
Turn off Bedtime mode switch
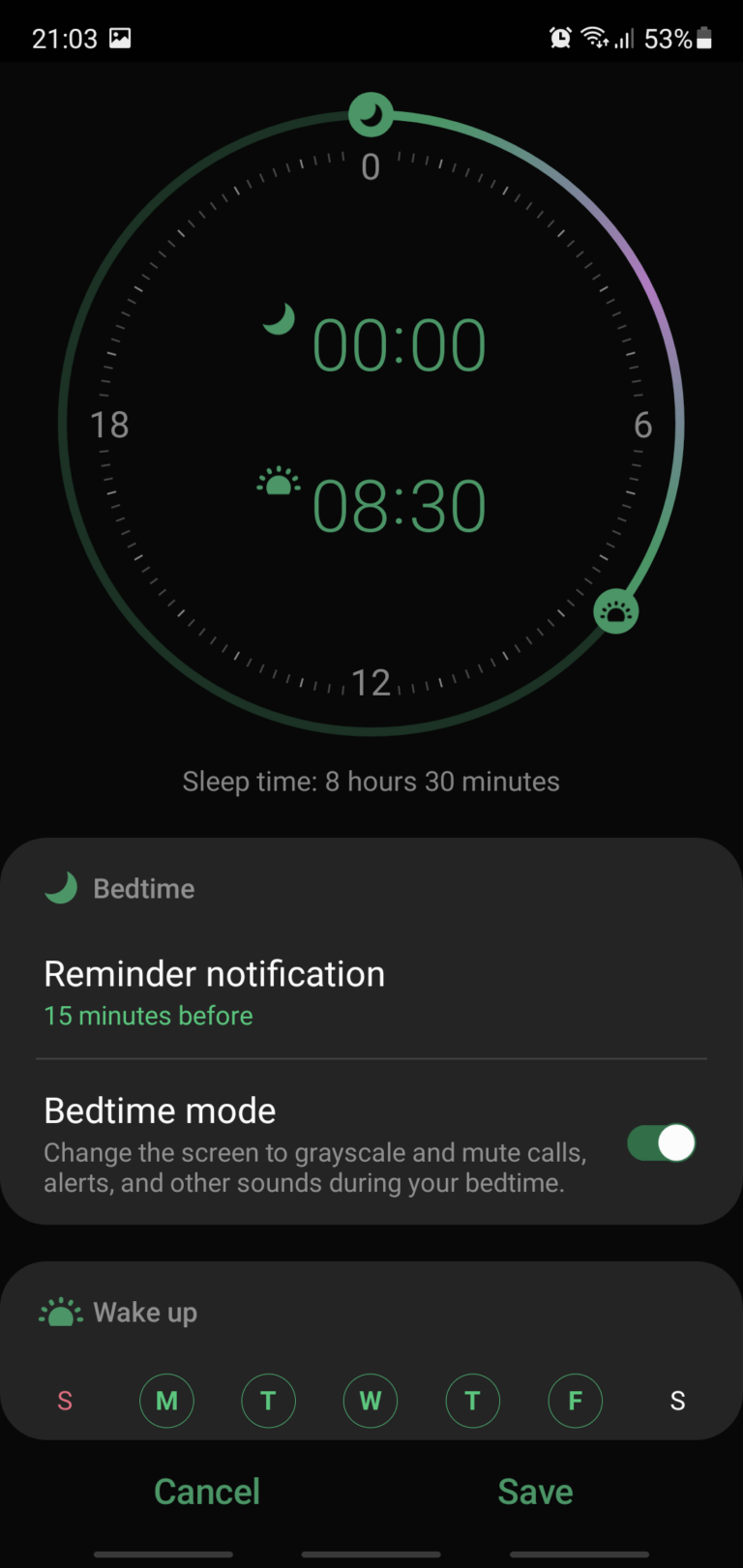(662, 1143)
